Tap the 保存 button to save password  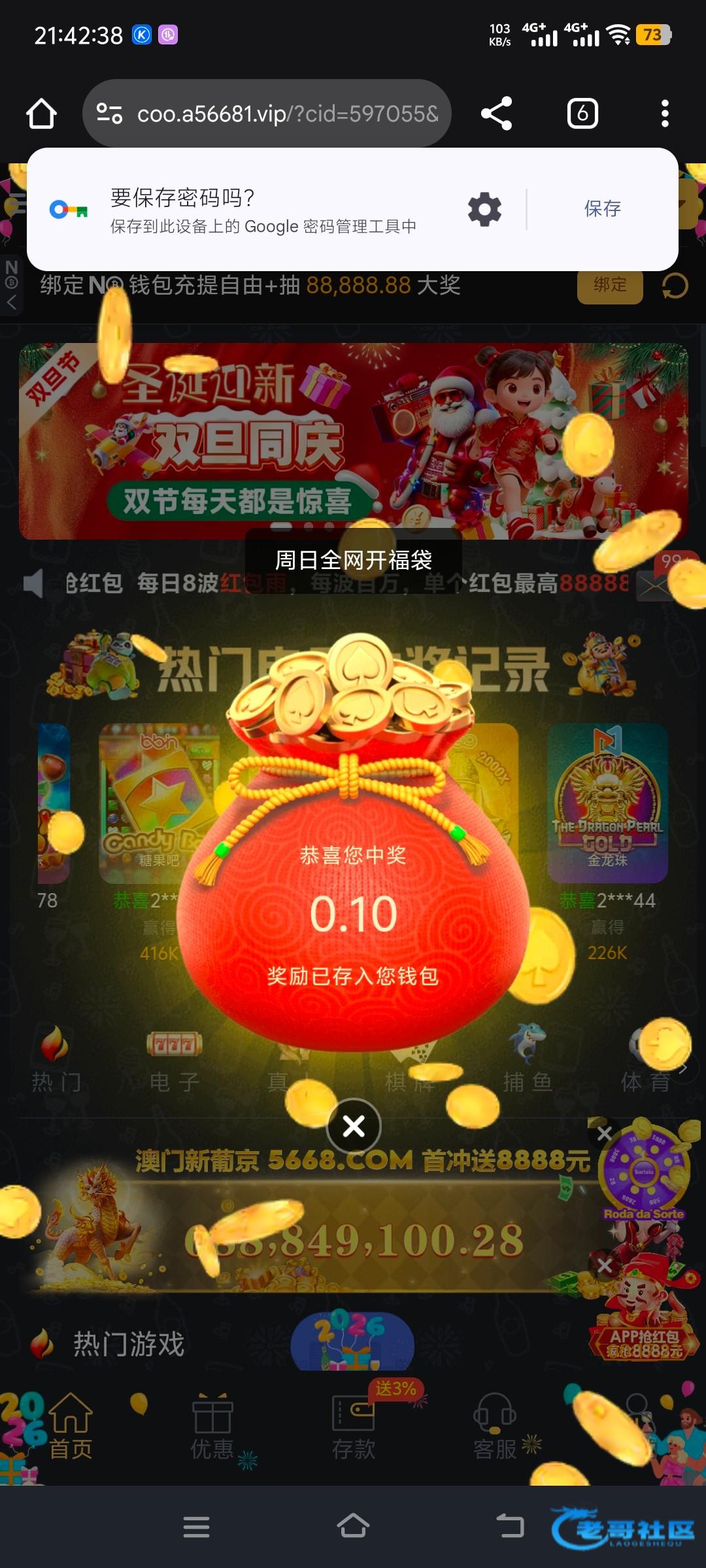602,209
